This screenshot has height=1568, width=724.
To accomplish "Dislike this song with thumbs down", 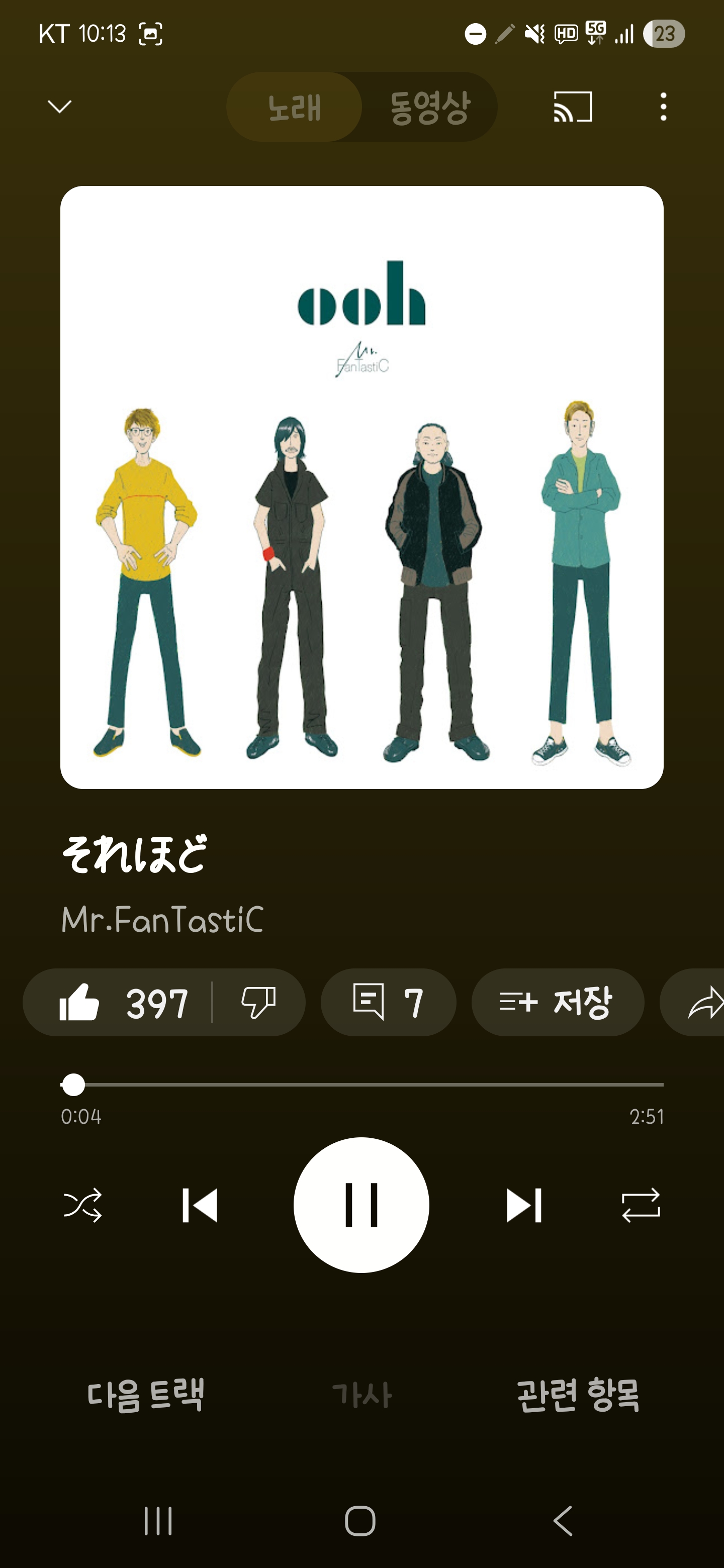I will click(258, 1003).
